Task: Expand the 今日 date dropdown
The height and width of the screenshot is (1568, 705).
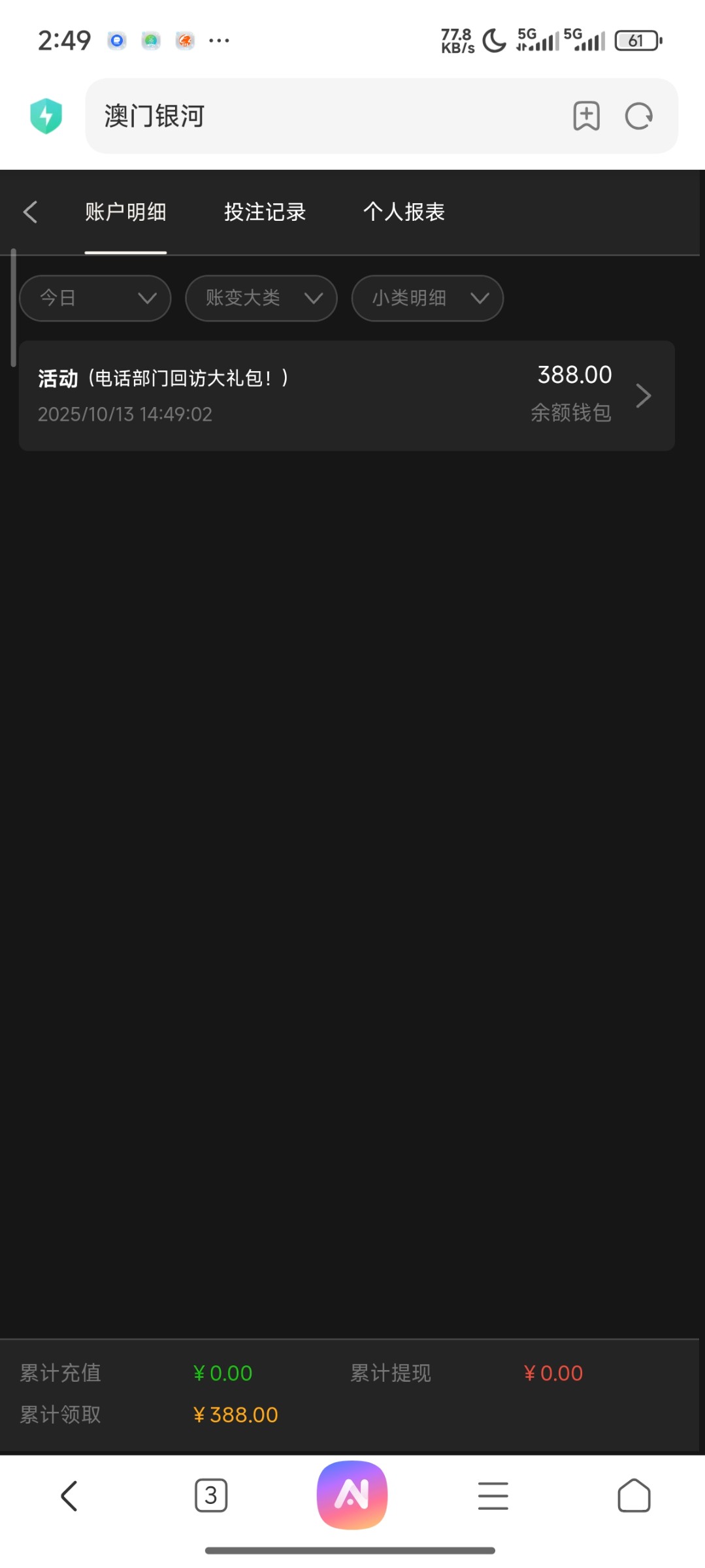Action: tap(95, 298)
